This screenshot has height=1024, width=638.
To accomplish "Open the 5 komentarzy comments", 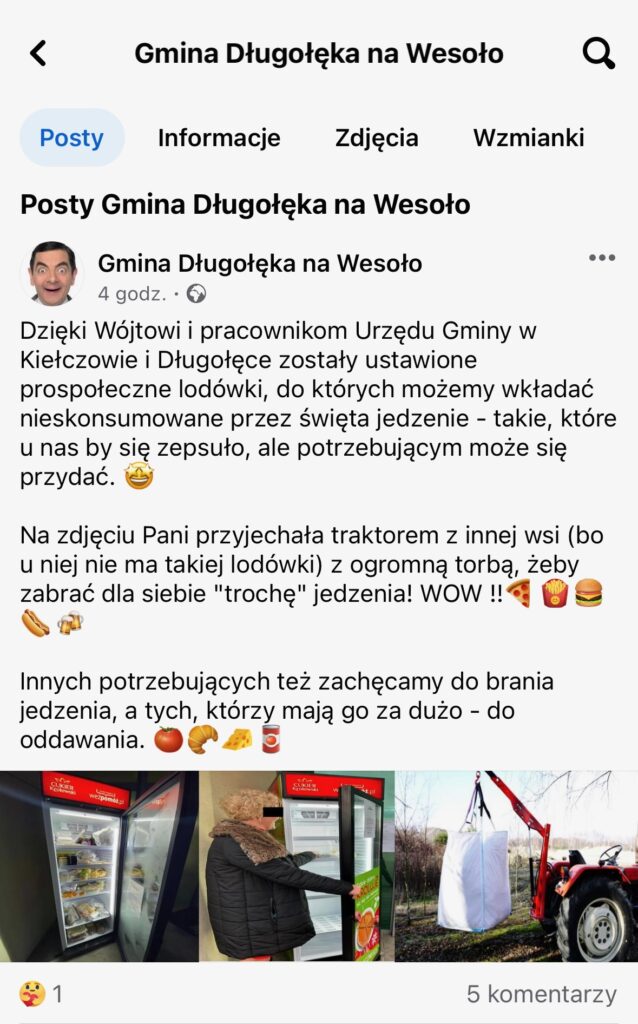I will (541, 994).
